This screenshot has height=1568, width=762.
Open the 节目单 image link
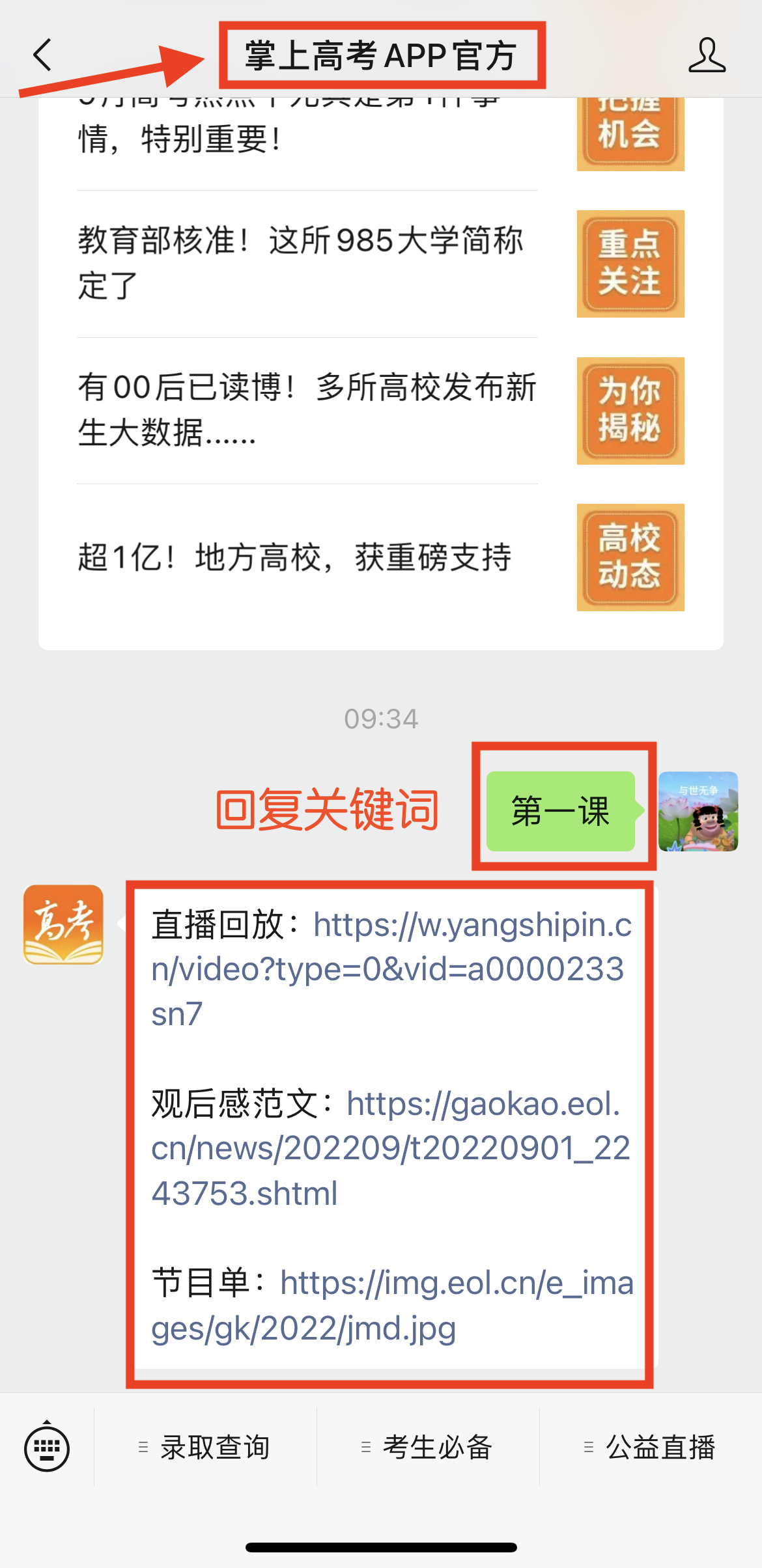click(391, 1306)
